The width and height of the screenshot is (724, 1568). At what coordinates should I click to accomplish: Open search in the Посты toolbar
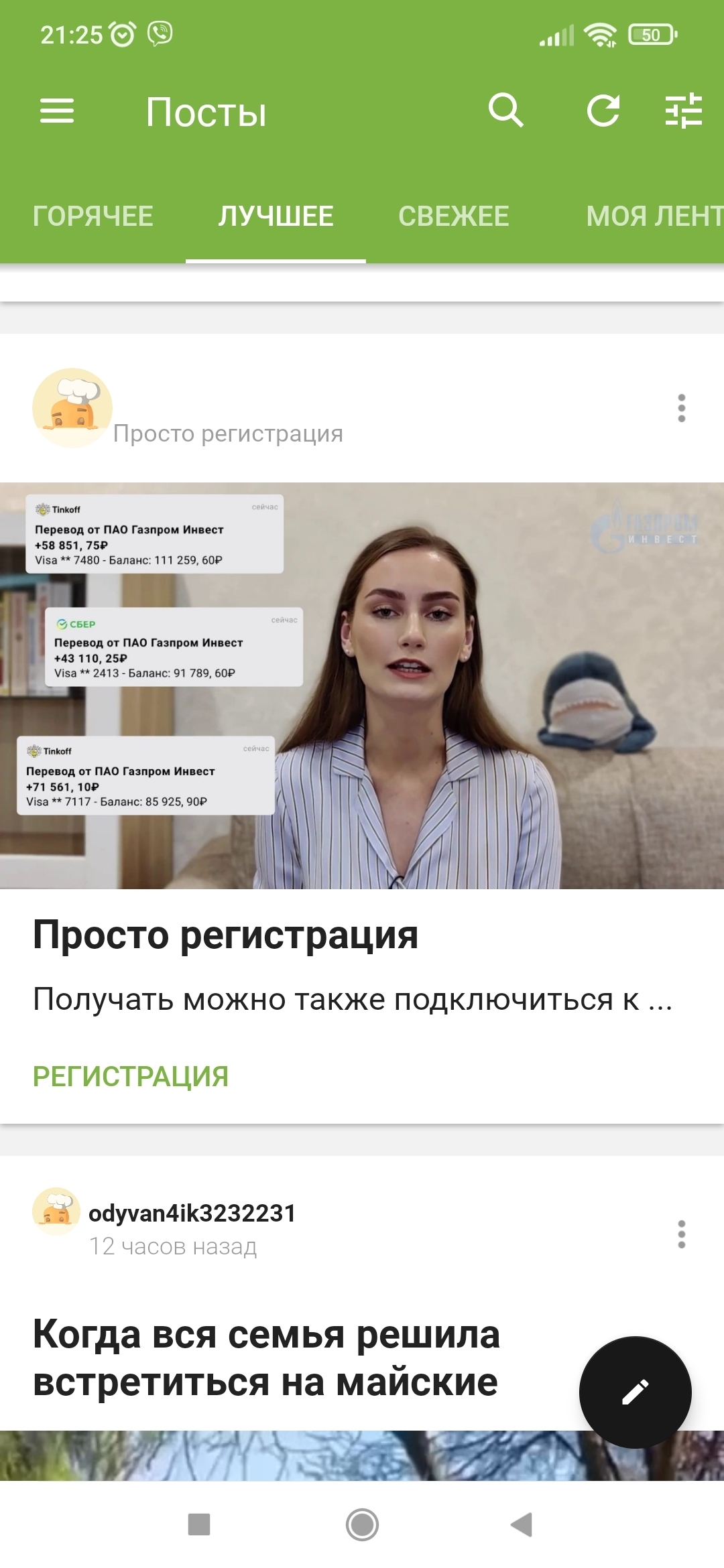click(505, 111)
